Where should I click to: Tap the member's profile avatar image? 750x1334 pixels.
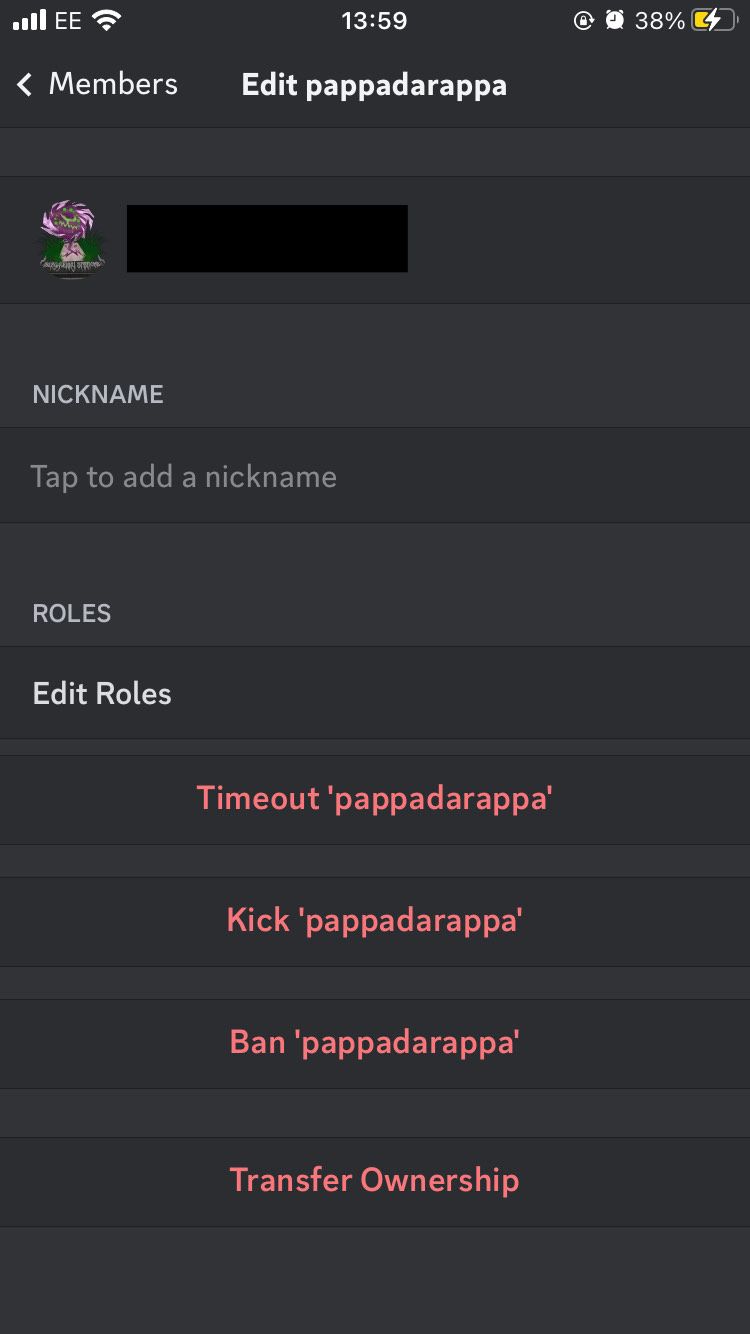70,238
